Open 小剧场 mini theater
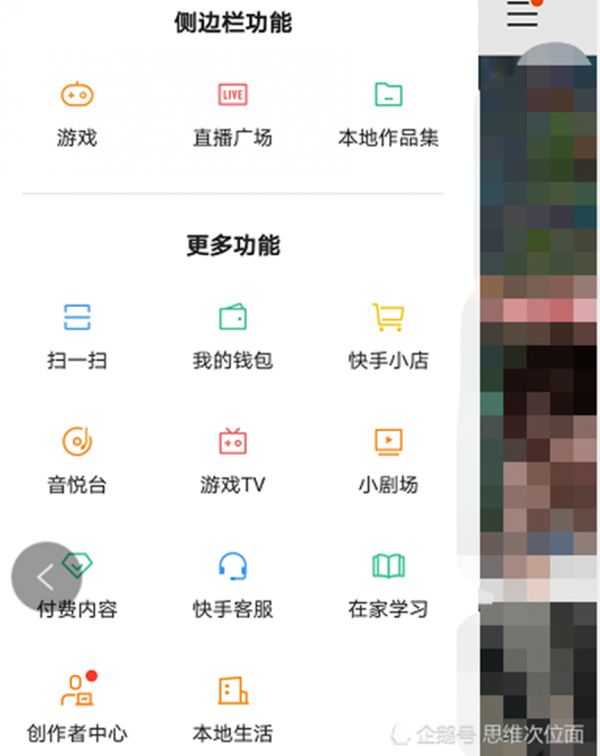The width and height of the screenshot is (600, 756). (x=388, y=458)
